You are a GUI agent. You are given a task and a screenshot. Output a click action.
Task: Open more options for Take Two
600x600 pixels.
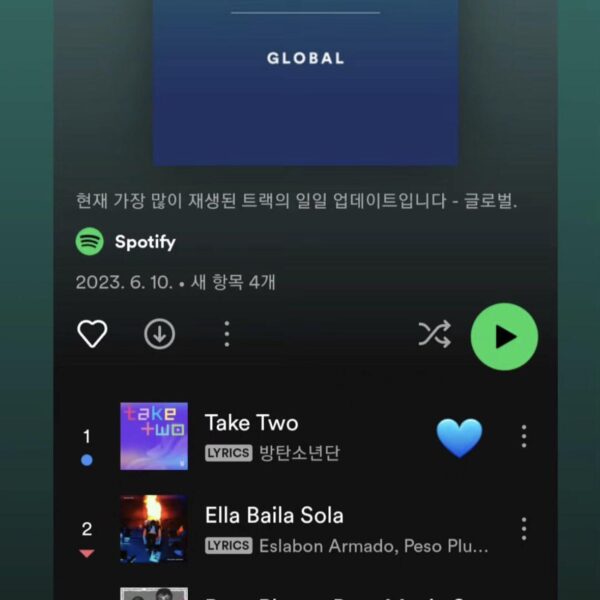(x=523, y=436)
